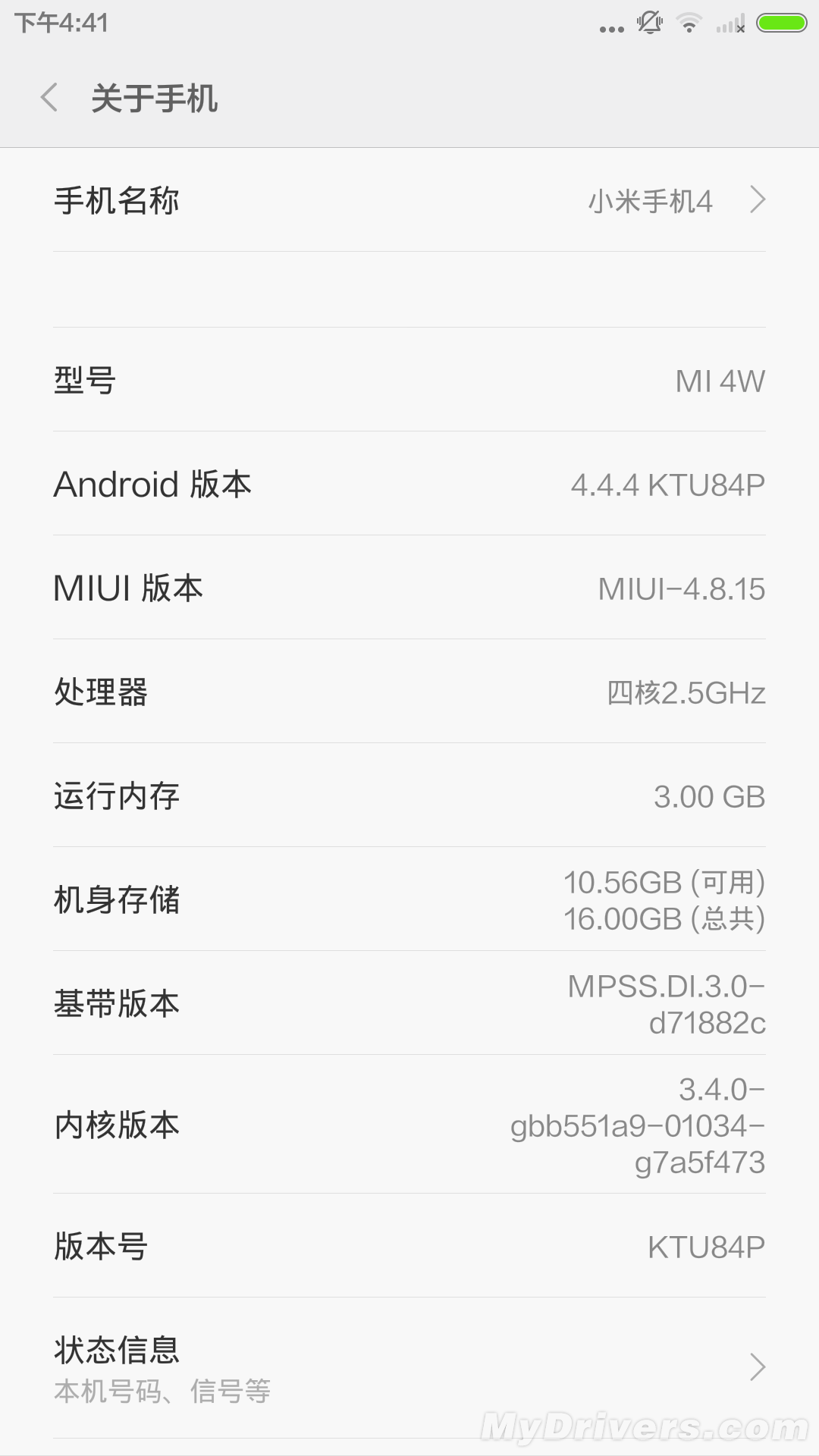Tap the Android 版本 row

coord(409,484)
